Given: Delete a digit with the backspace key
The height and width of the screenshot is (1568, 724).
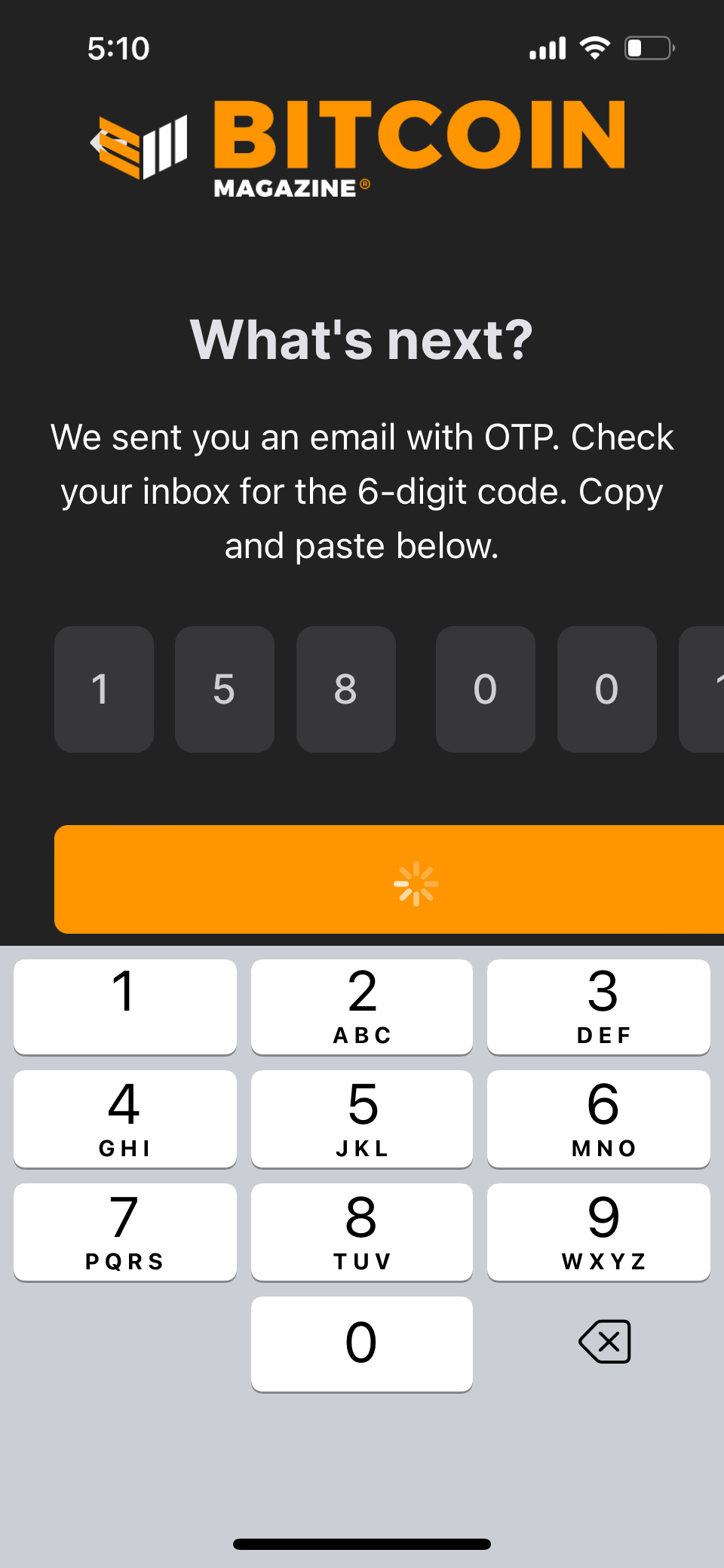Looking at the screenshot, I should pos(604,1342).
